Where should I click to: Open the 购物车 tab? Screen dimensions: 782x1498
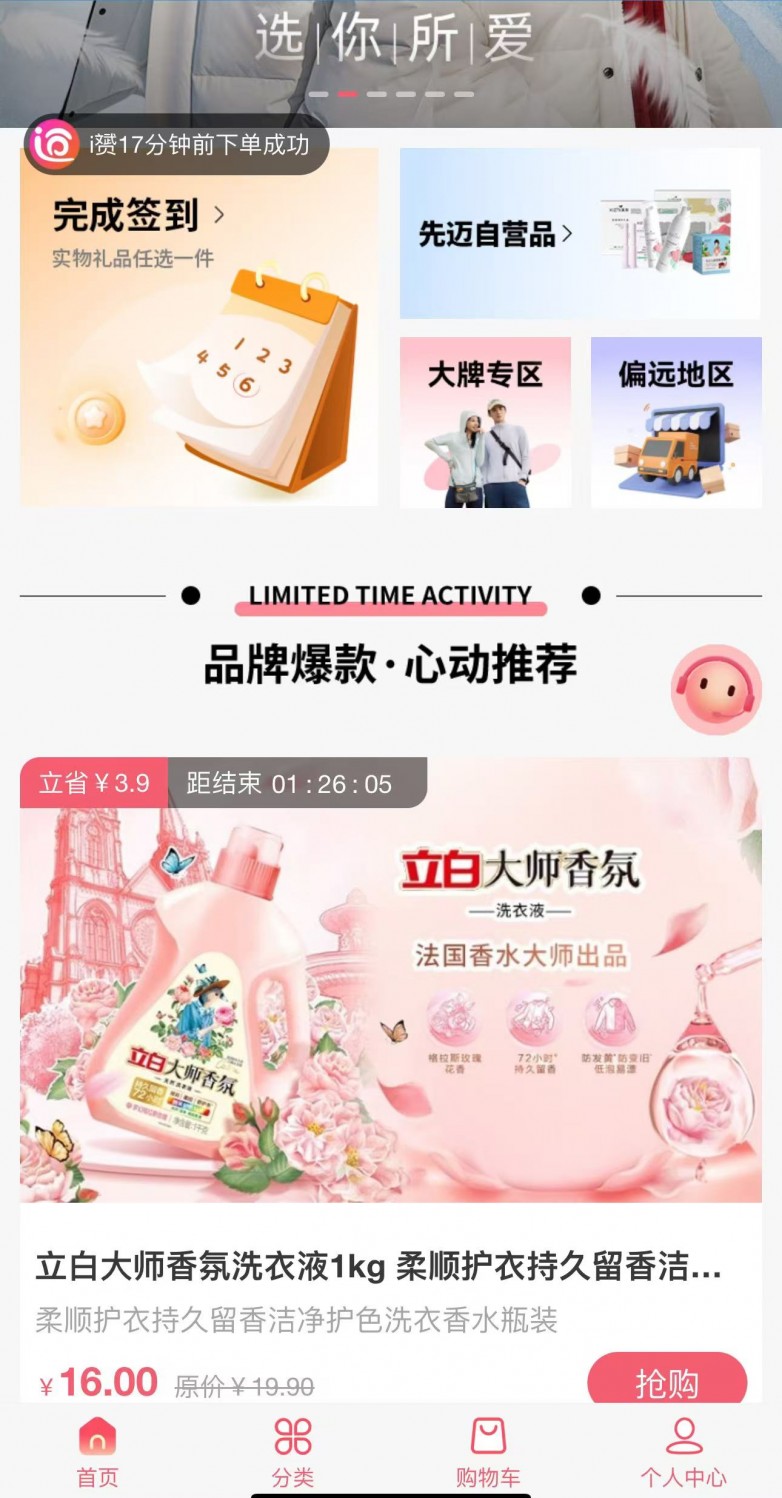(488, 1451)
